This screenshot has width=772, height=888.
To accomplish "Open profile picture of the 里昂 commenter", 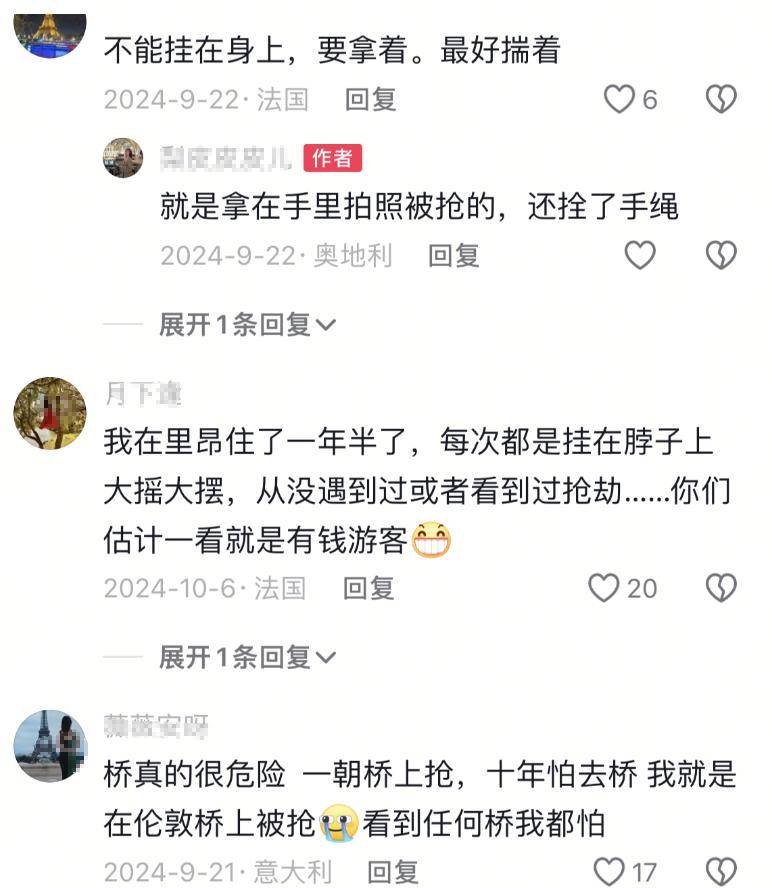I will [x=50, y=413].
